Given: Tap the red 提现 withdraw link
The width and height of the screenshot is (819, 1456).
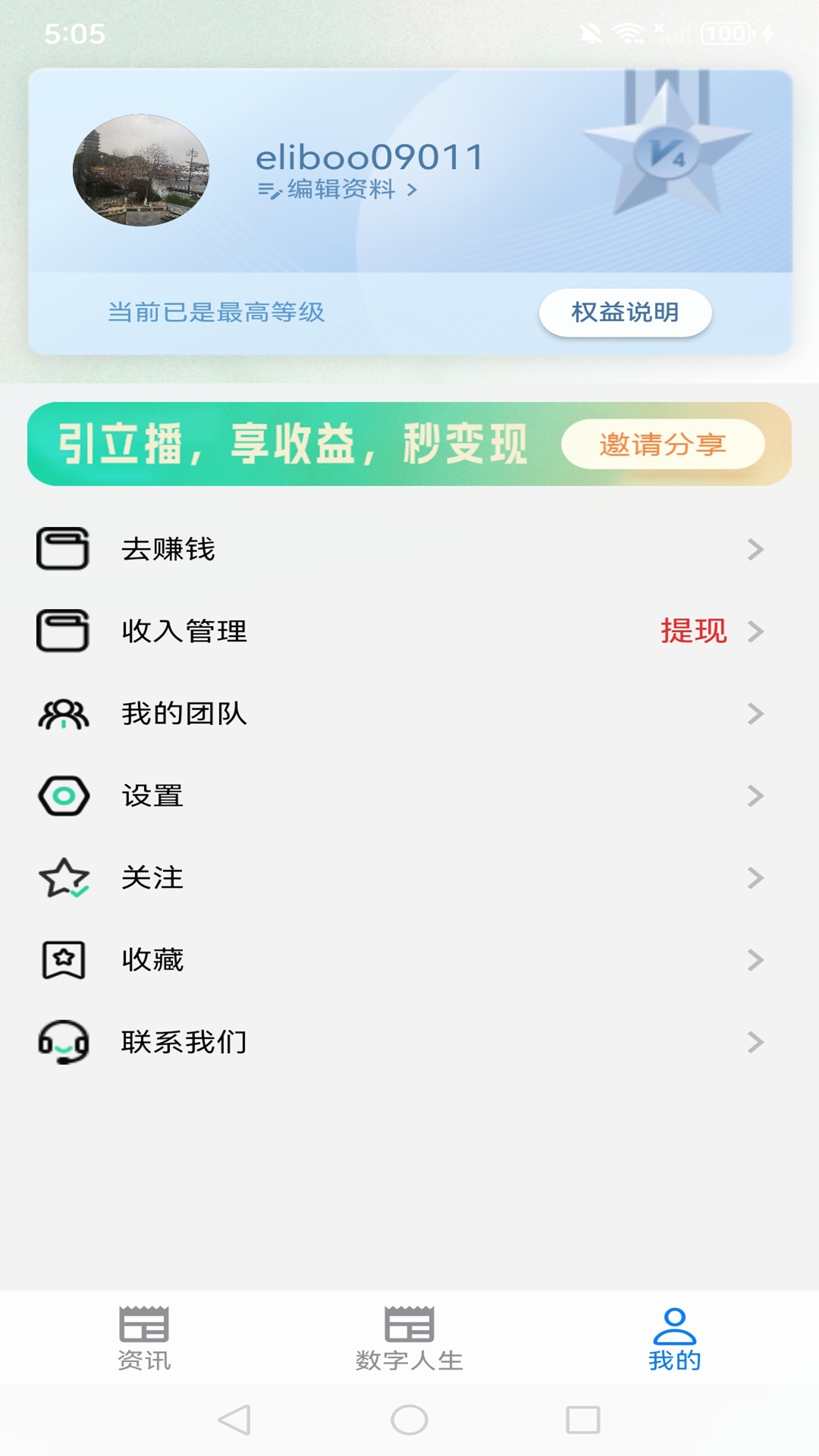Looking at the screenshot, I should [x=693, y=631].
